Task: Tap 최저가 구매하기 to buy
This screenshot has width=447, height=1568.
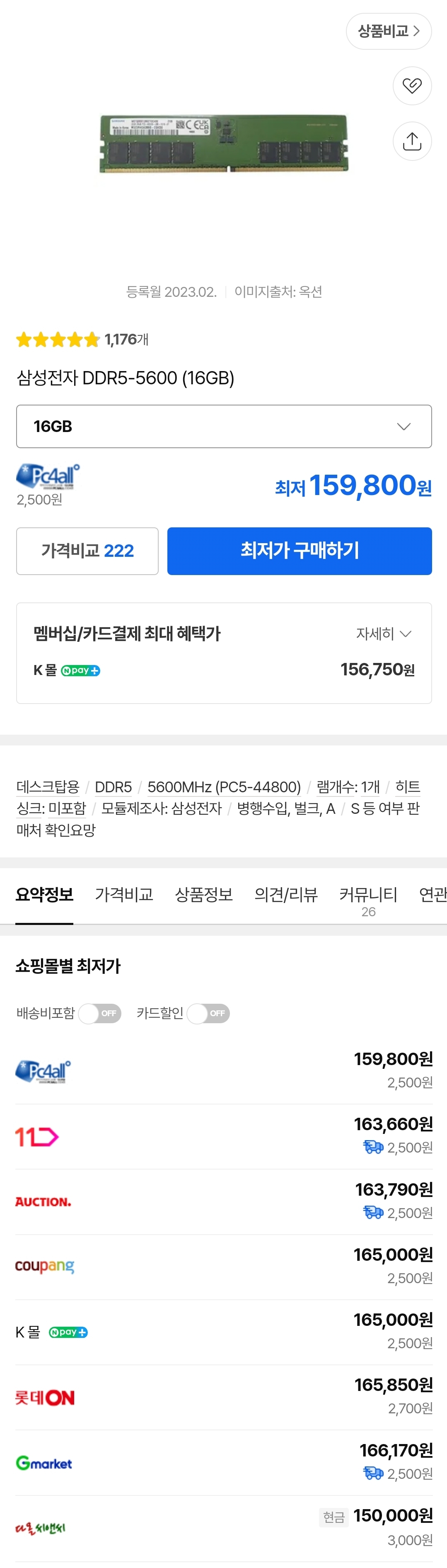Action: [x=299, y=551]
